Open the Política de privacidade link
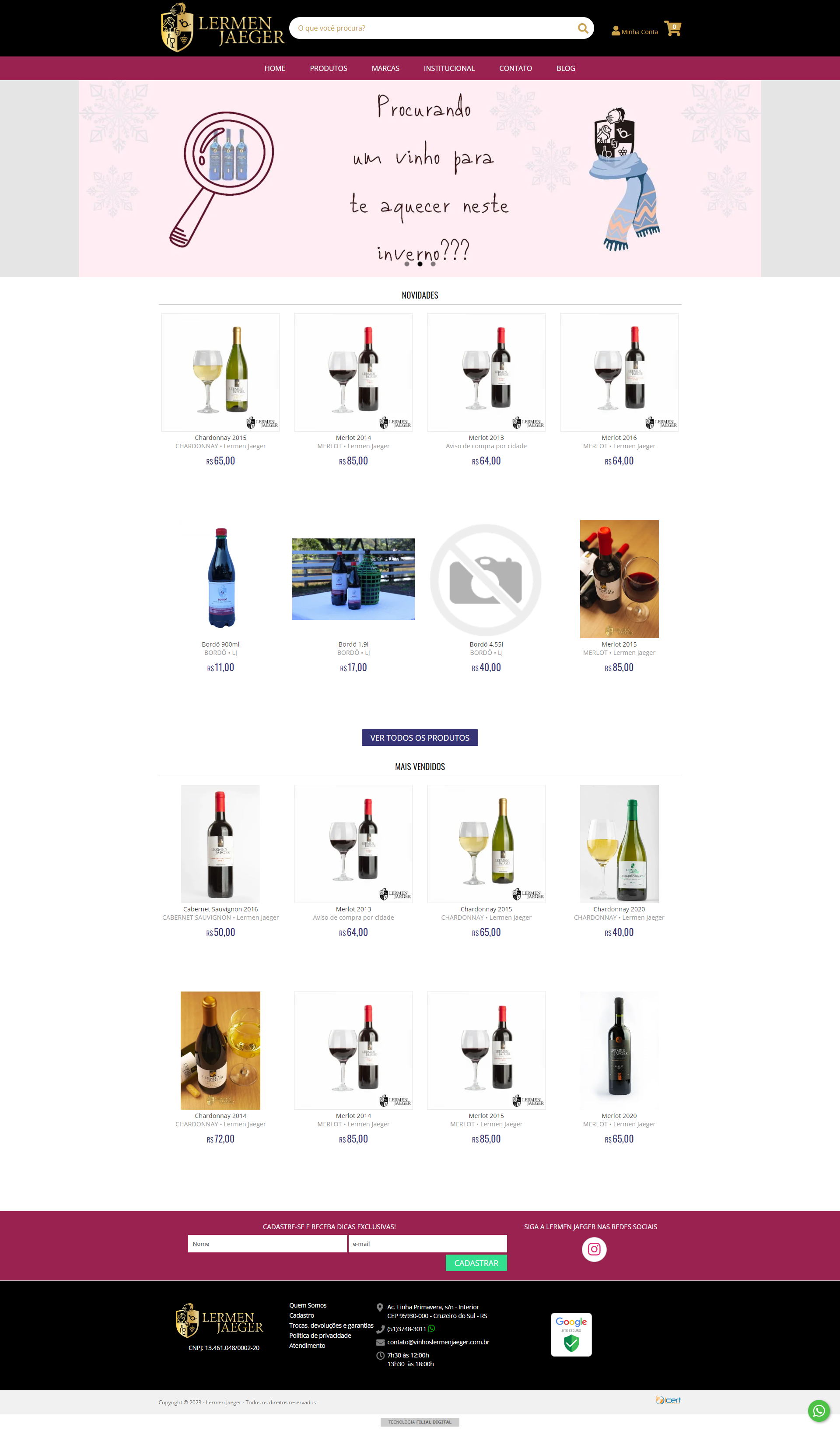 coord(319,1336)
